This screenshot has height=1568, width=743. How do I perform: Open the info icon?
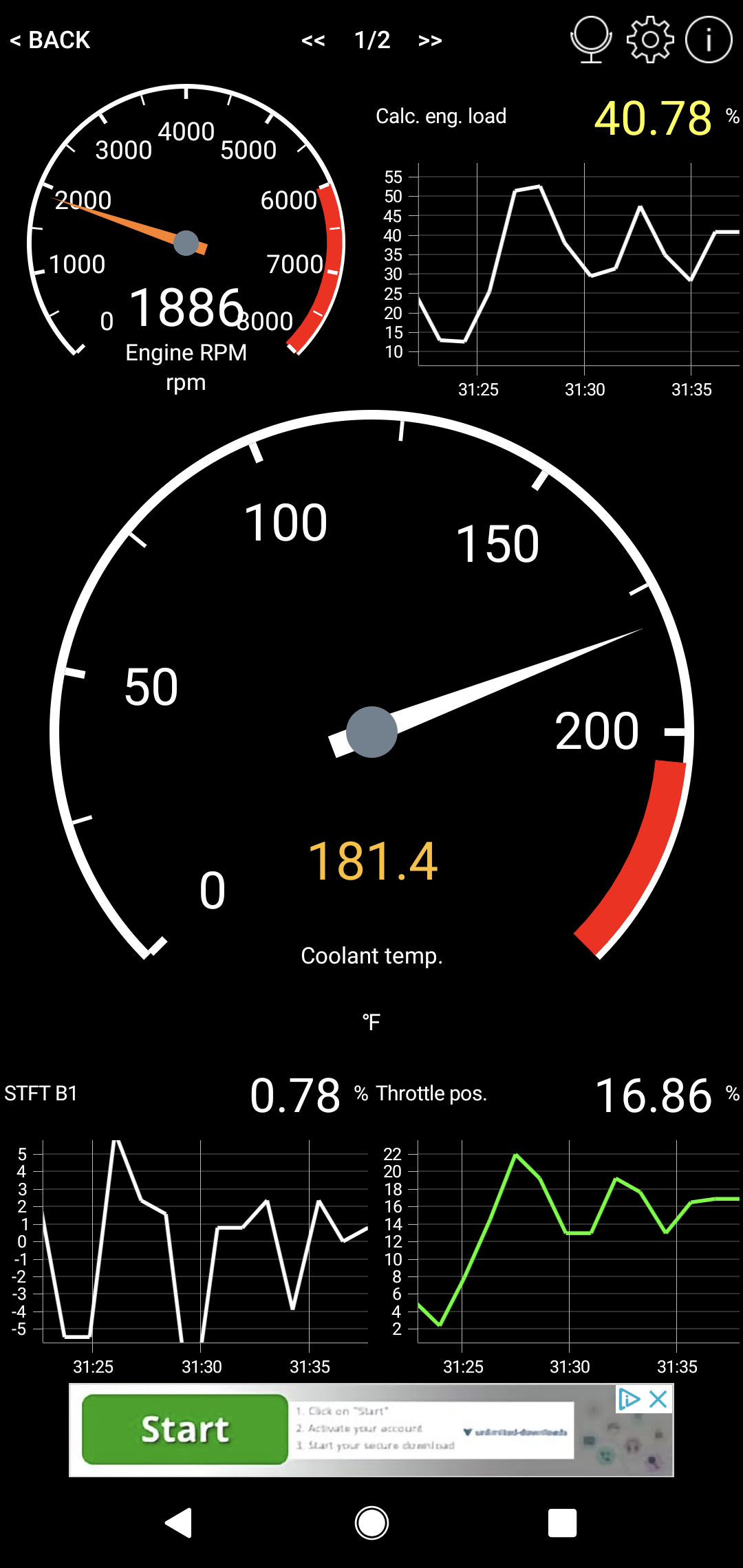point(709,40)
